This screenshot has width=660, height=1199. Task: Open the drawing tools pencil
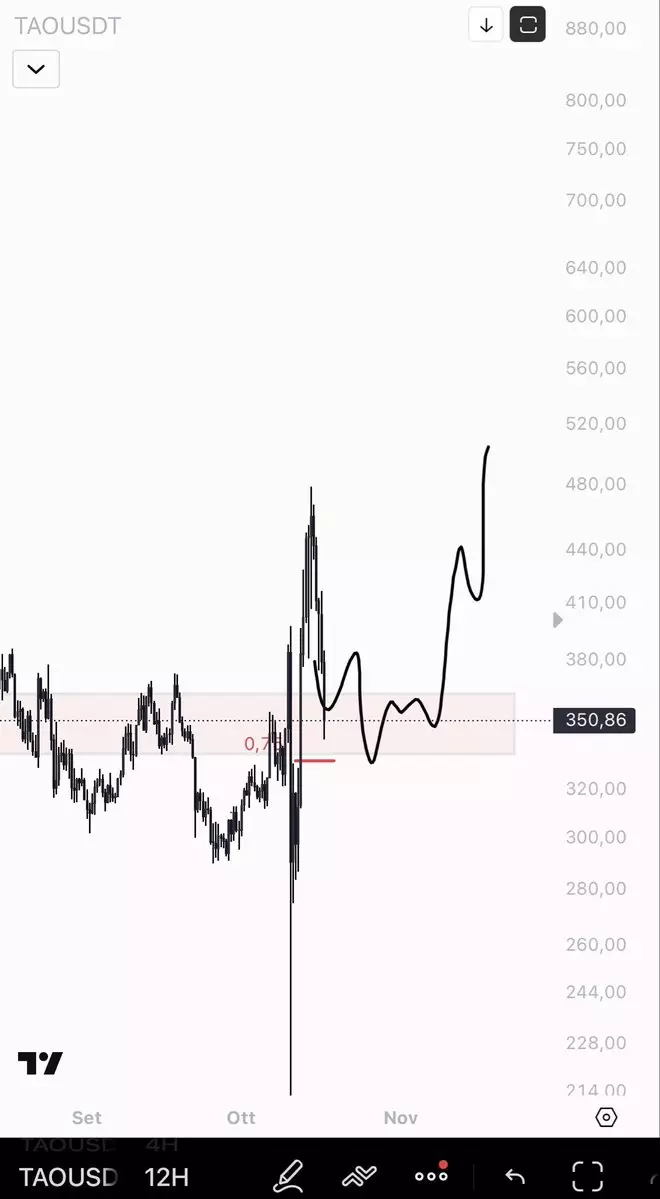(x=290, y=1175)
